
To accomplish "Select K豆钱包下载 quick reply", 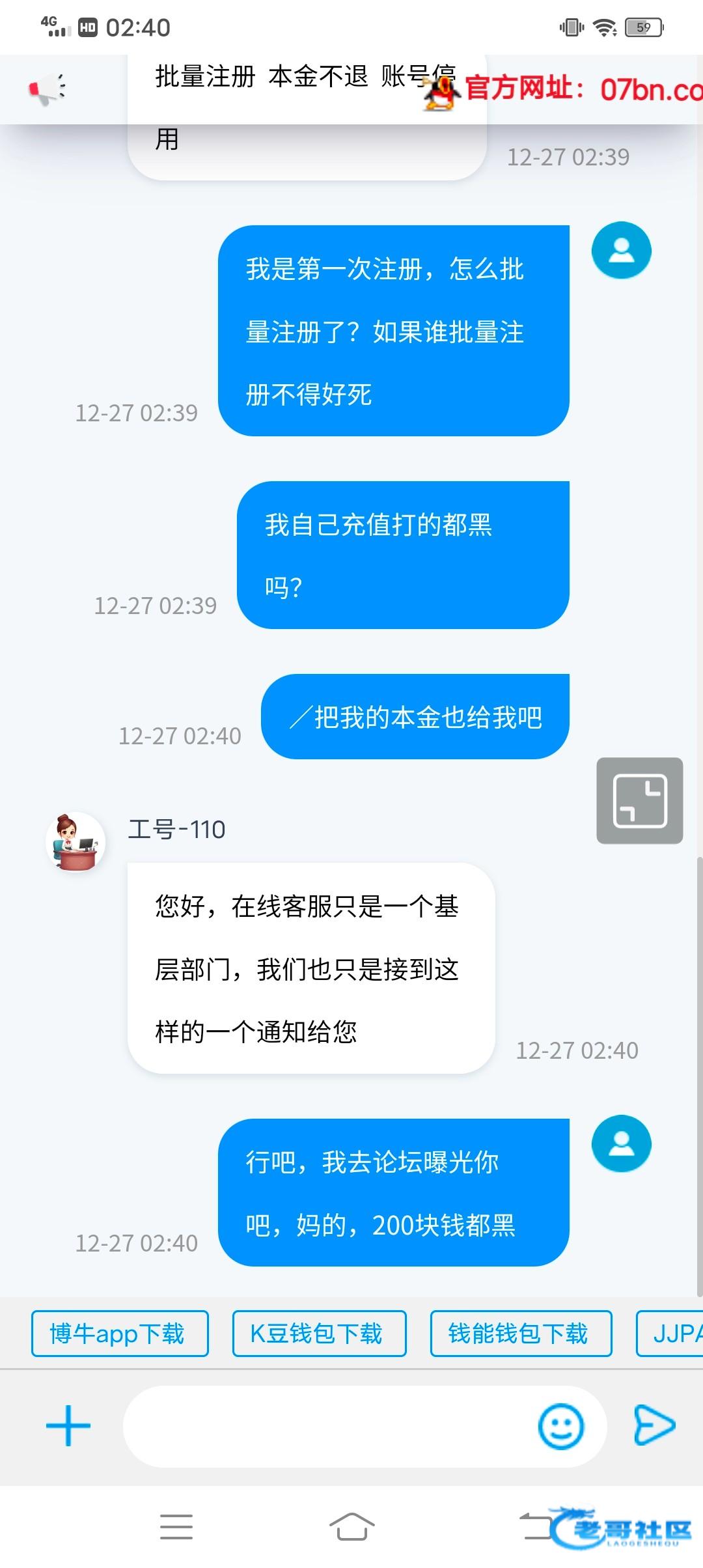I will [x=319, y=1334].
